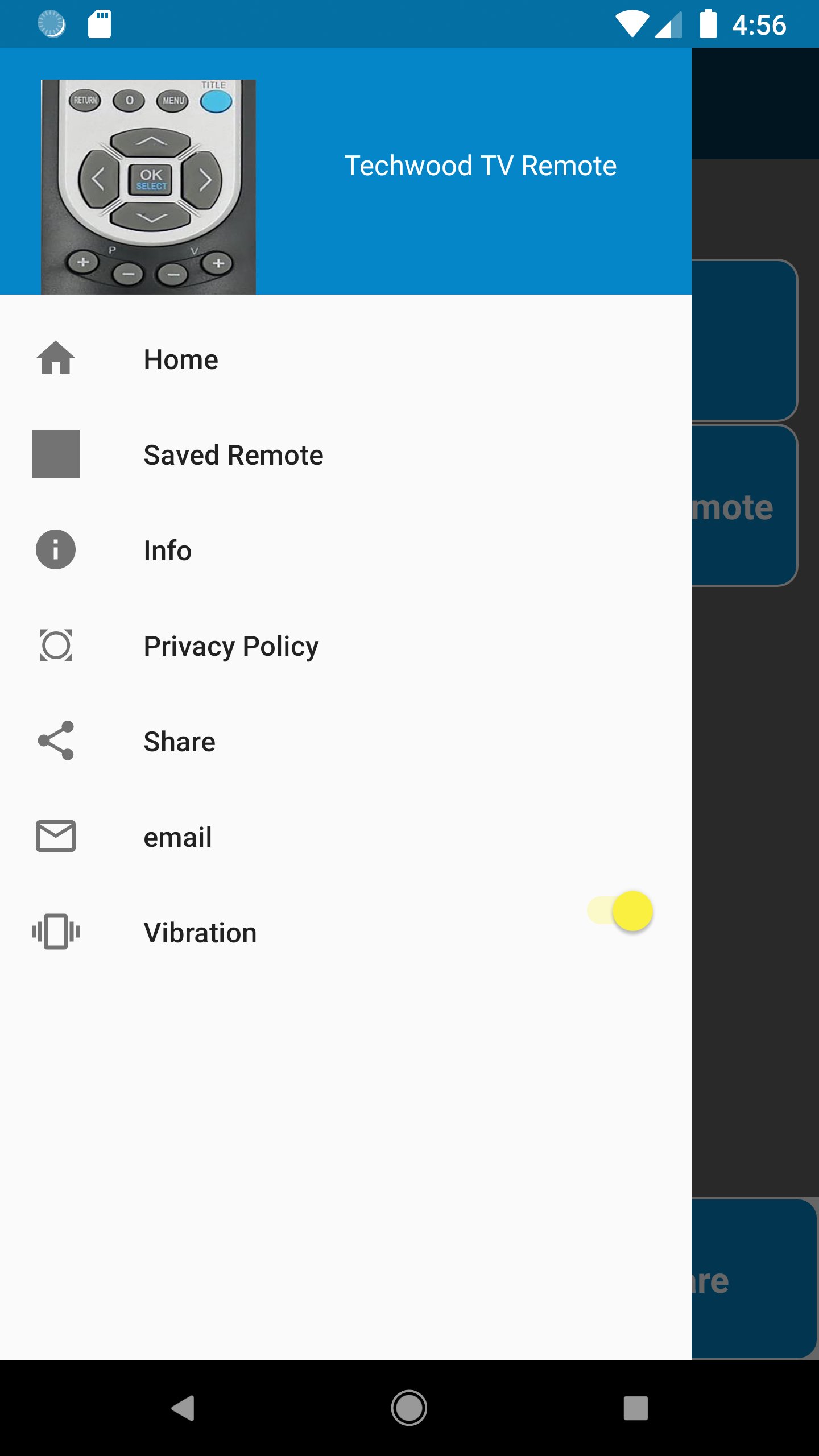Open the Privacy Policy
Viewport: 819px width, 1456px height.
231,646
